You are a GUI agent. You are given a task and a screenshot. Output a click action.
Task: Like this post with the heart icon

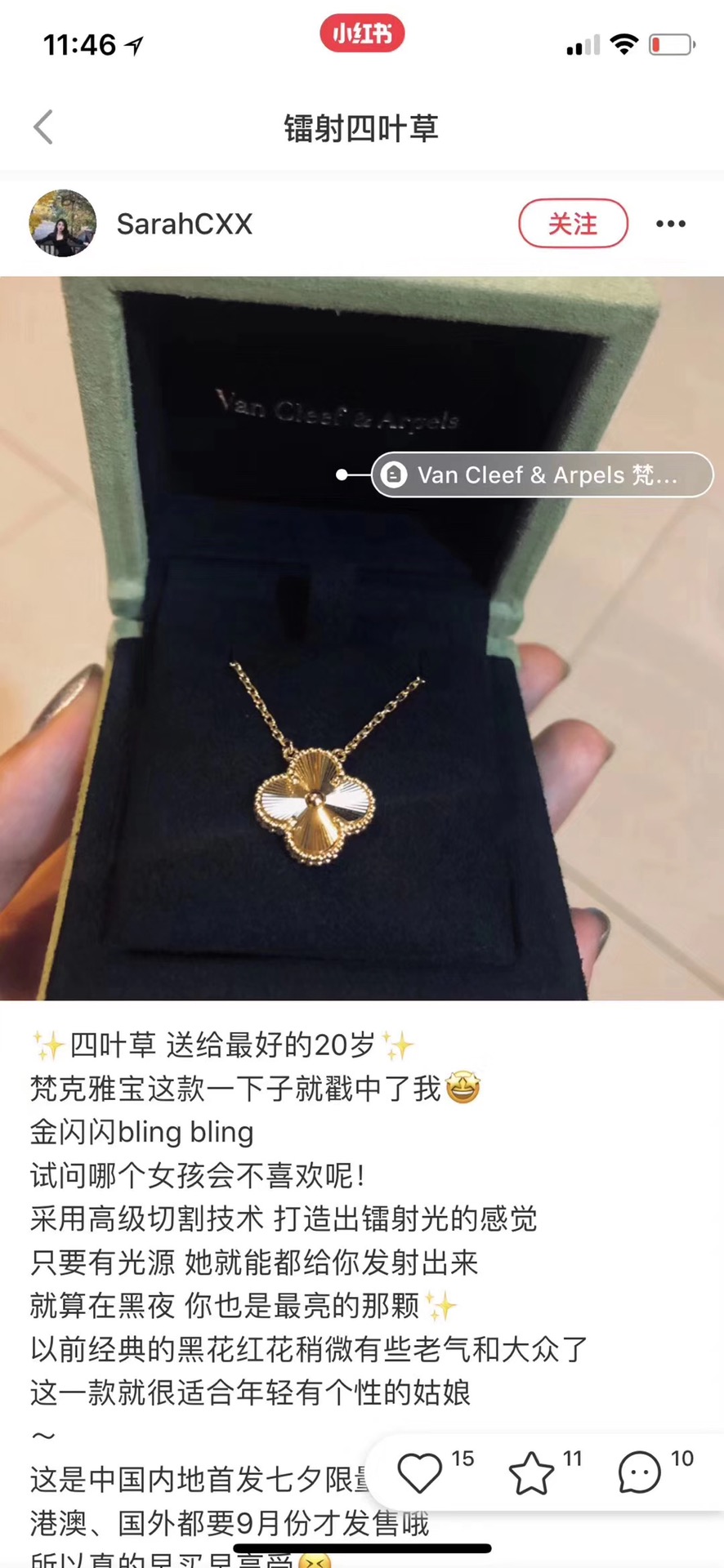(419, 1473)
